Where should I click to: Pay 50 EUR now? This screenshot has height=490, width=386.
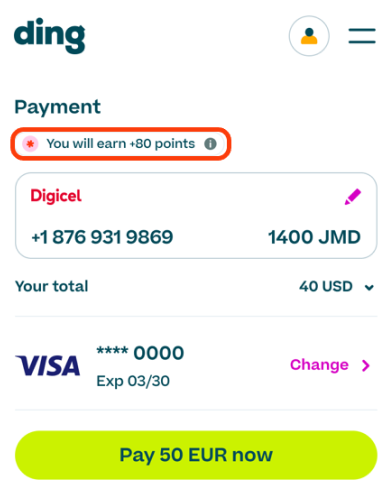pos(196,455)
